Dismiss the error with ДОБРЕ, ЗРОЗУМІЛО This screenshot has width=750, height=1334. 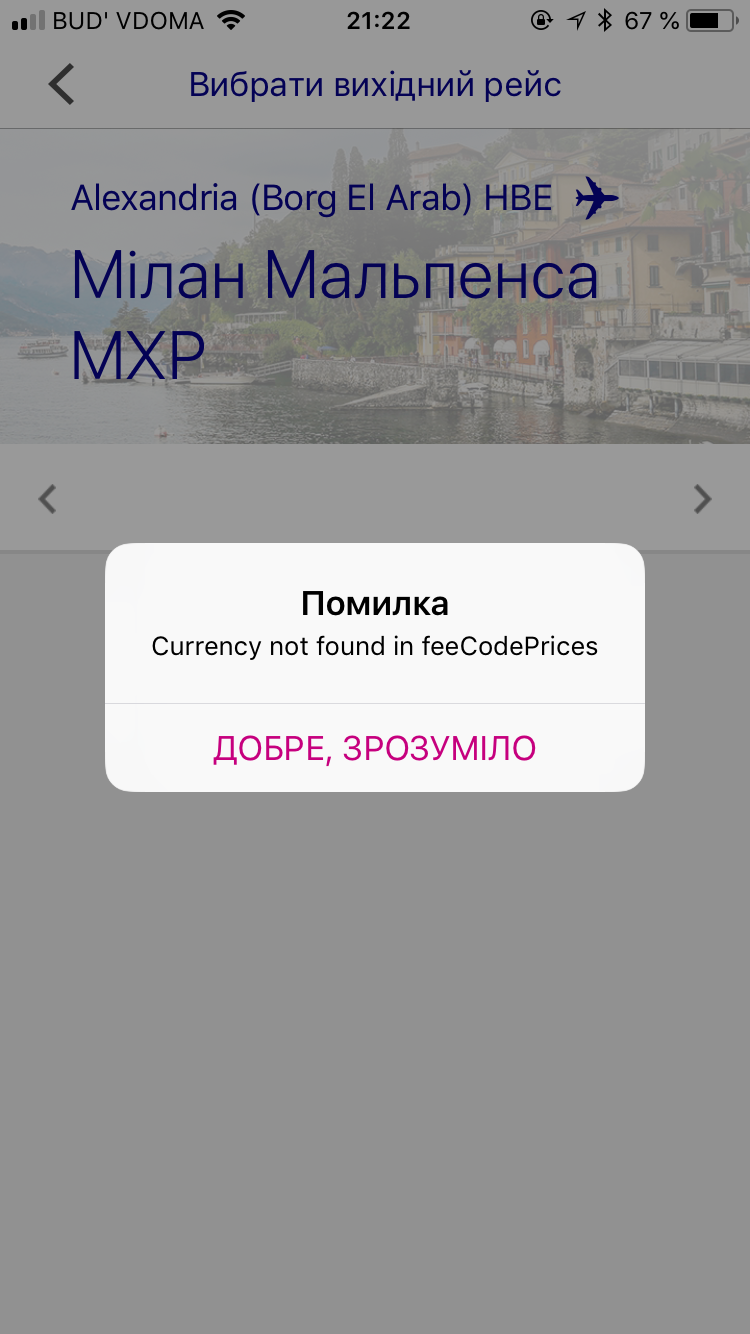pos(374,748)
